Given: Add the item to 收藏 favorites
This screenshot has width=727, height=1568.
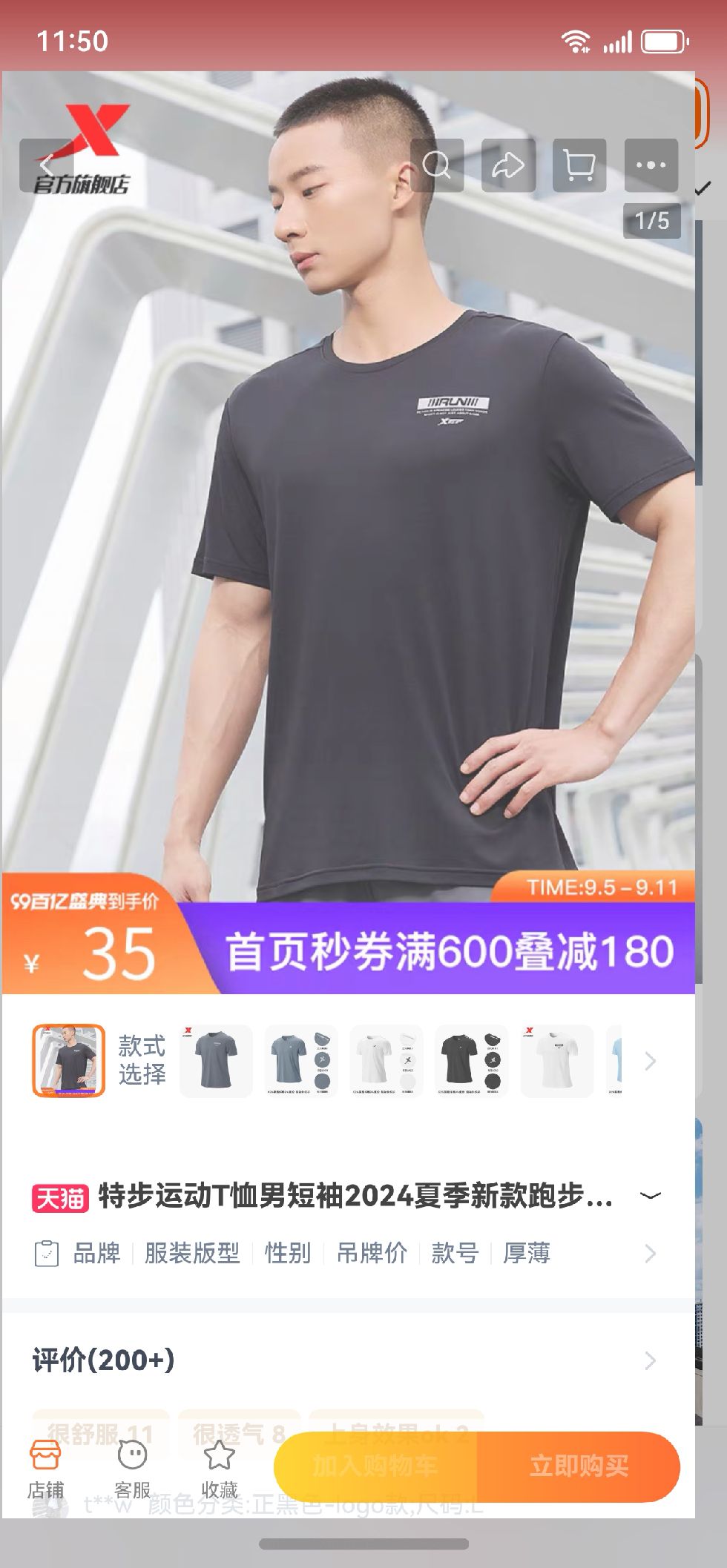Looking at the screenshot, I should pos(220,1469).
